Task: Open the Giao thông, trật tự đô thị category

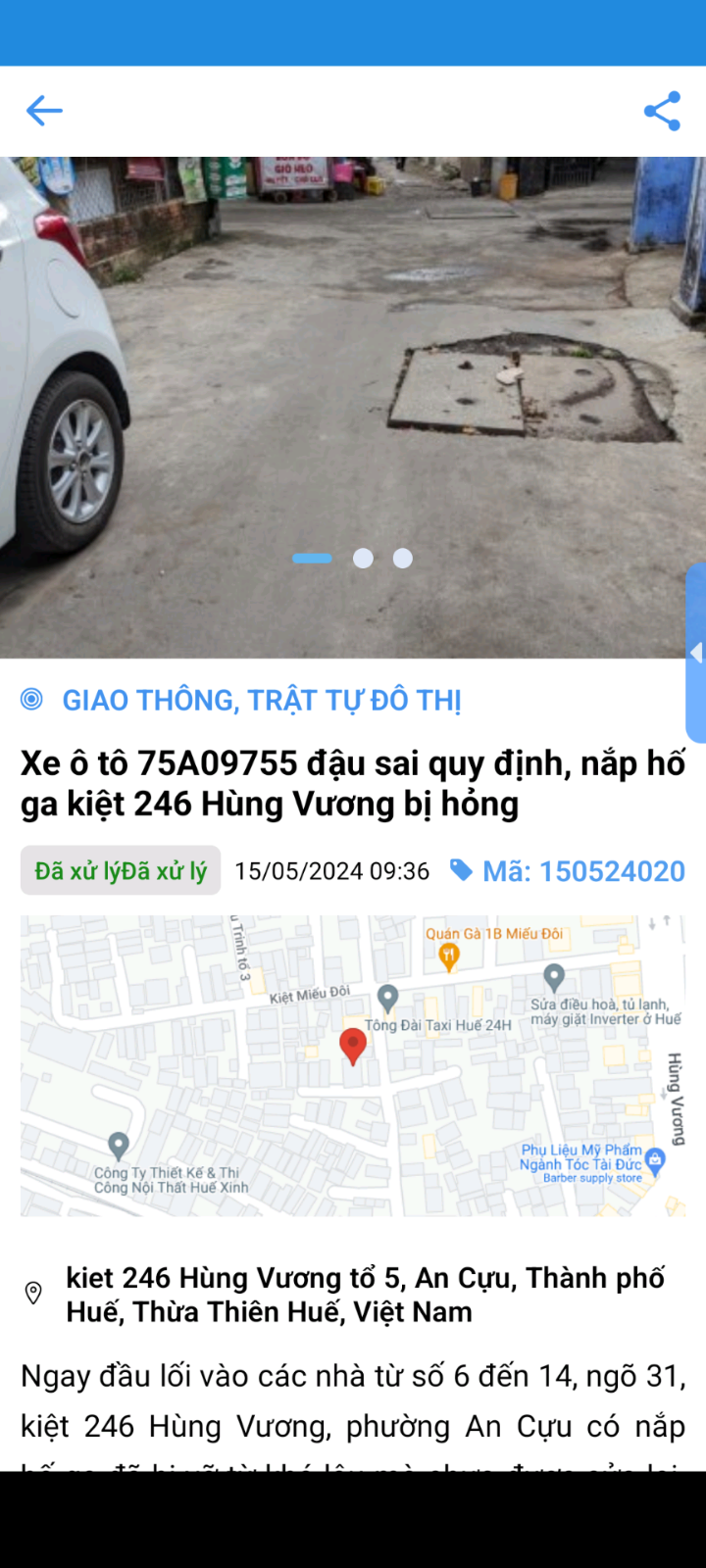Action: (261, 700)
